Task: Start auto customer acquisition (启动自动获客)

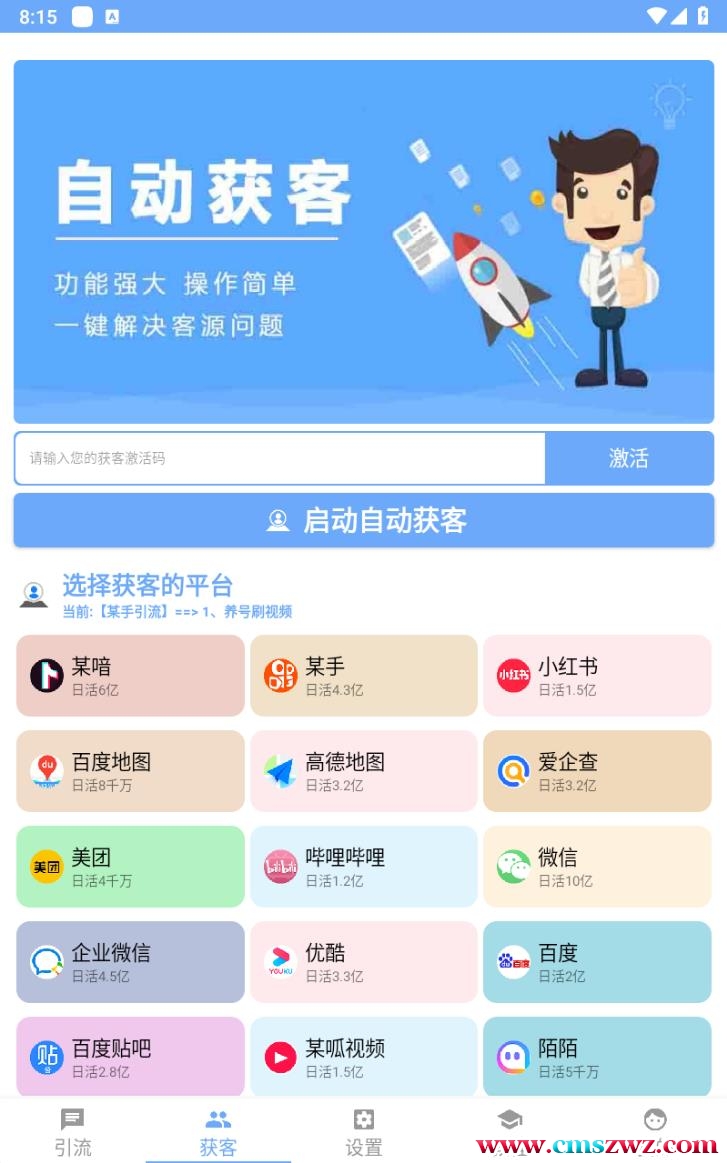Action: click(364, 520)
